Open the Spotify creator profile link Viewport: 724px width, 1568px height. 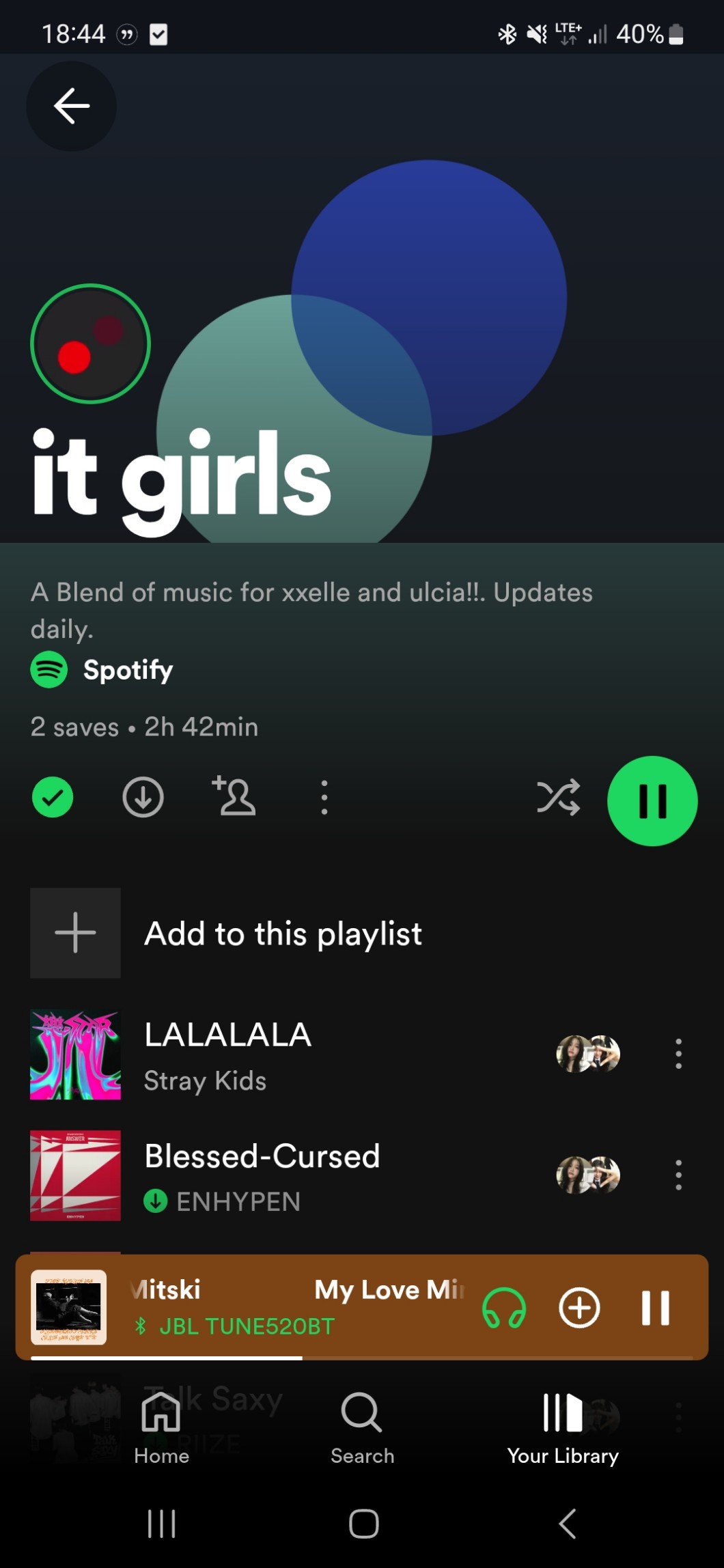(127, 670)
